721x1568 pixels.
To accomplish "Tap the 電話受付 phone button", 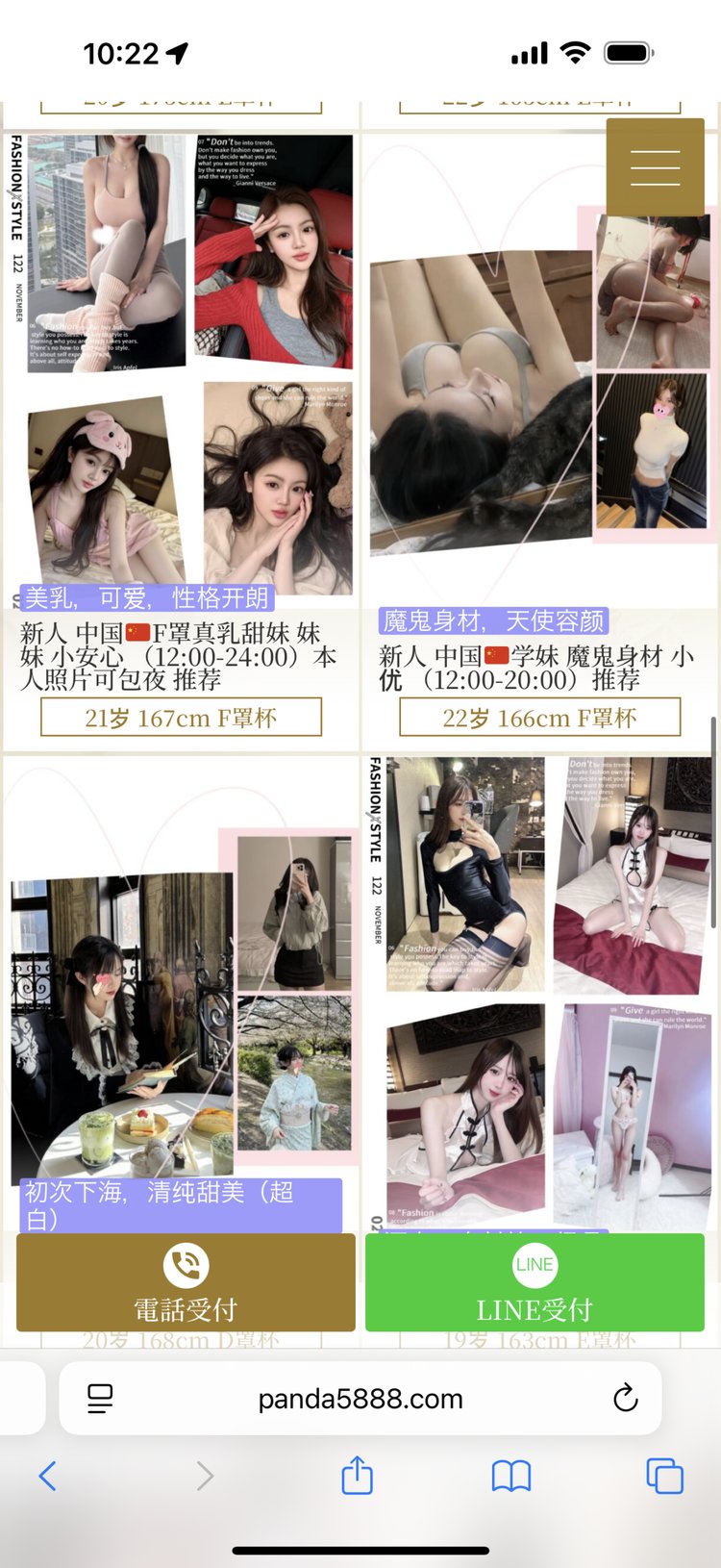I will [x=186, y=1282].
